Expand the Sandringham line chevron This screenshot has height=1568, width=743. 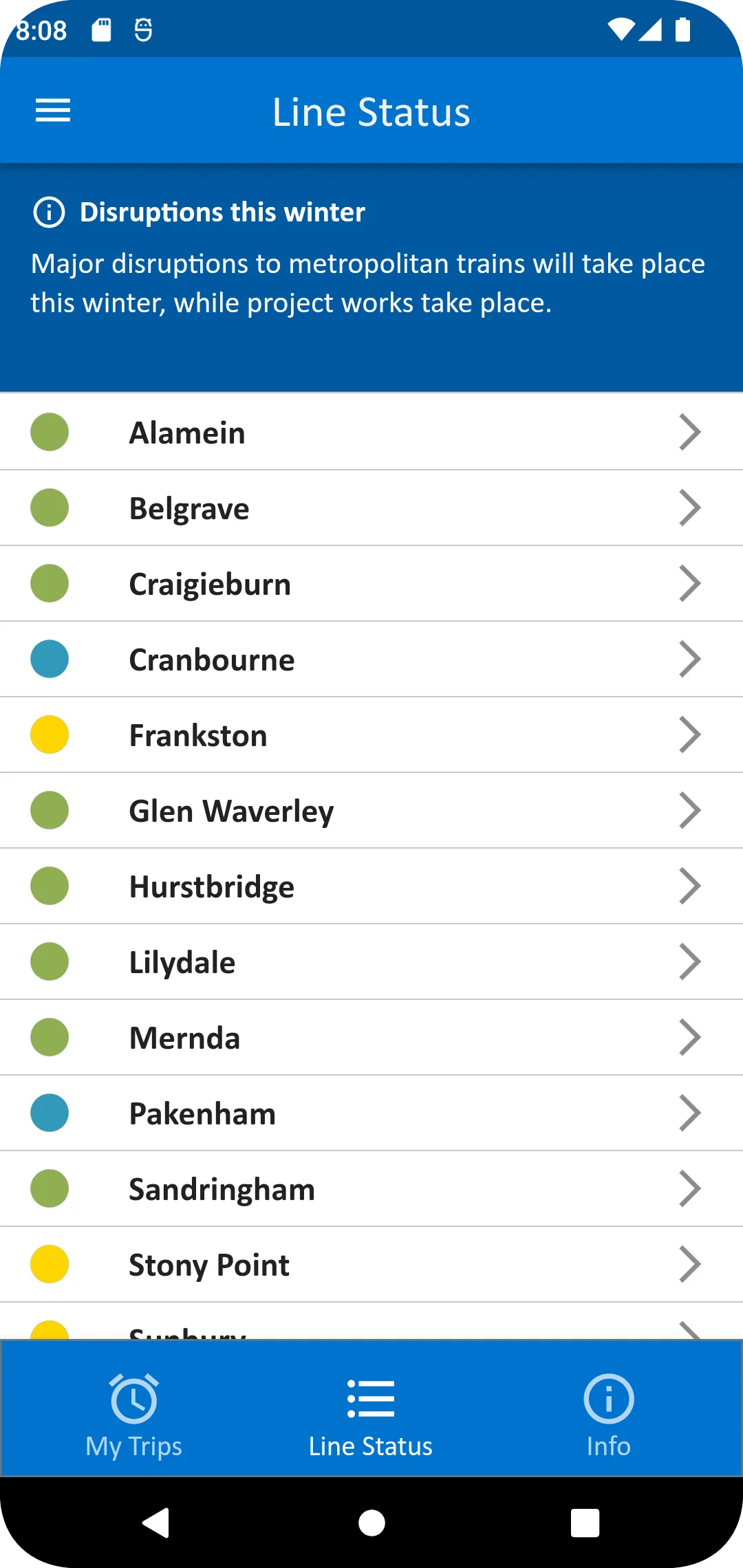click(x=690, y=1188)
